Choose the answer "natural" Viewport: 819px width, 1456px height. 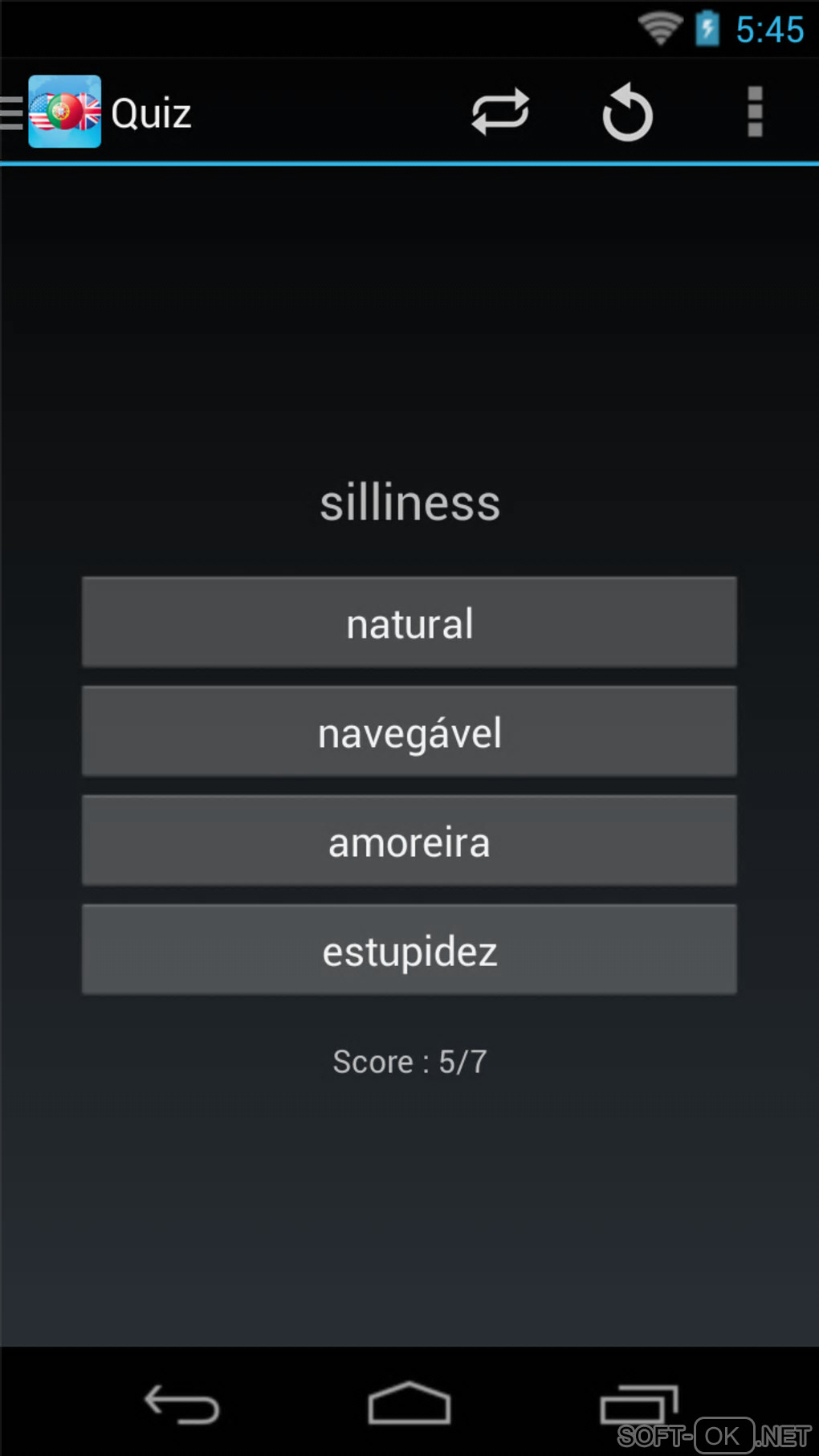(409, 622)
